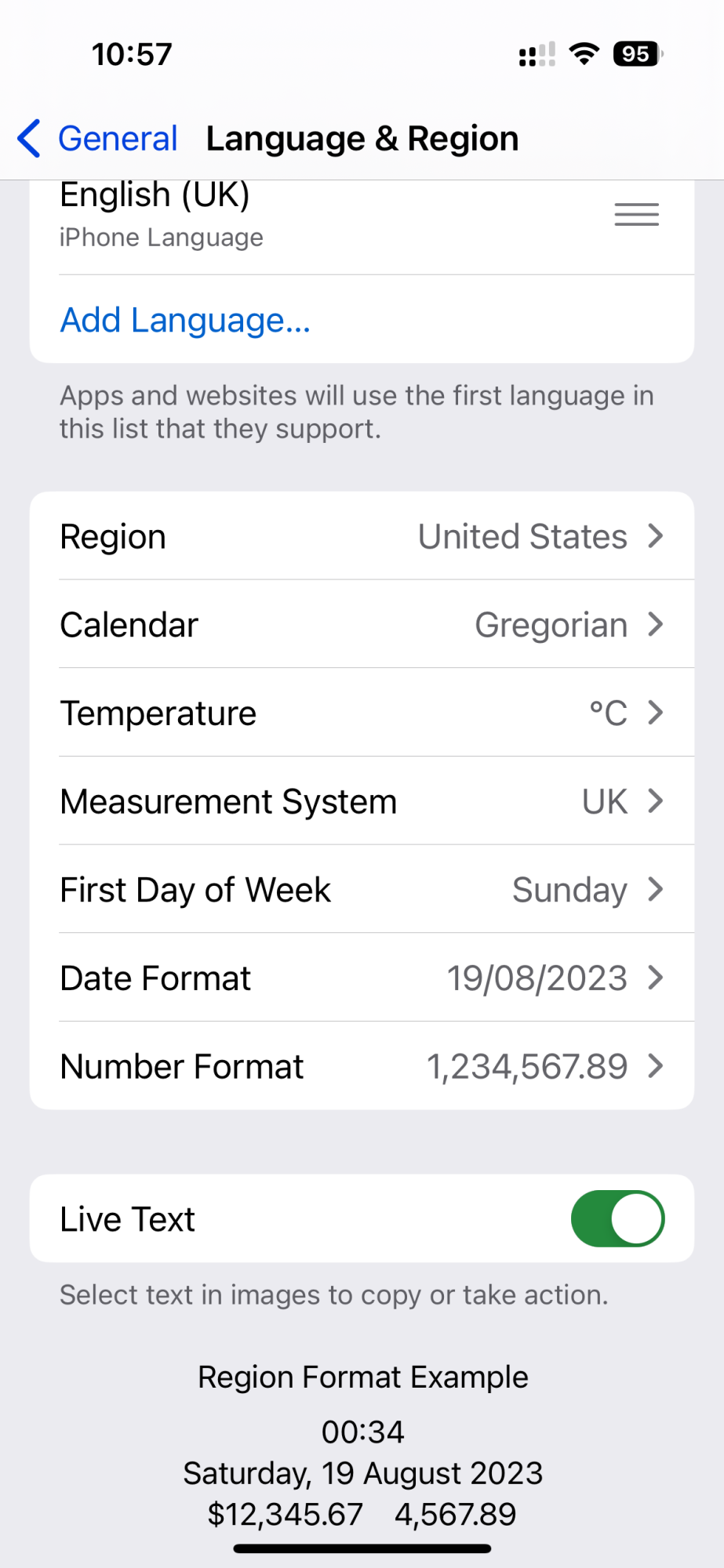Tap Add Language
The image size is (724, 1568).
pos(186,320)
